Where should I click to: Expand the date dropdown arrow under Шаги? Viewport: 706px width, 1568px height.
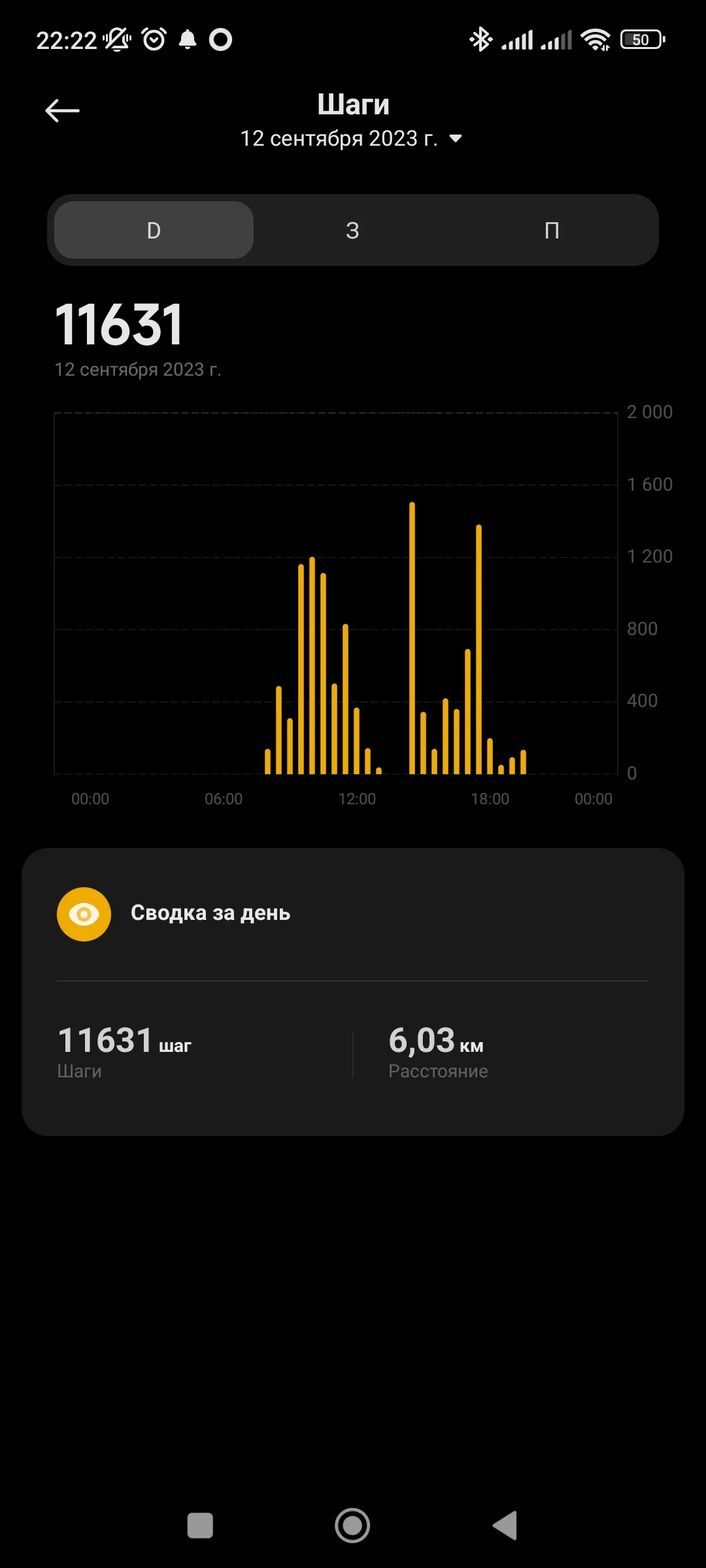[454, 139]
